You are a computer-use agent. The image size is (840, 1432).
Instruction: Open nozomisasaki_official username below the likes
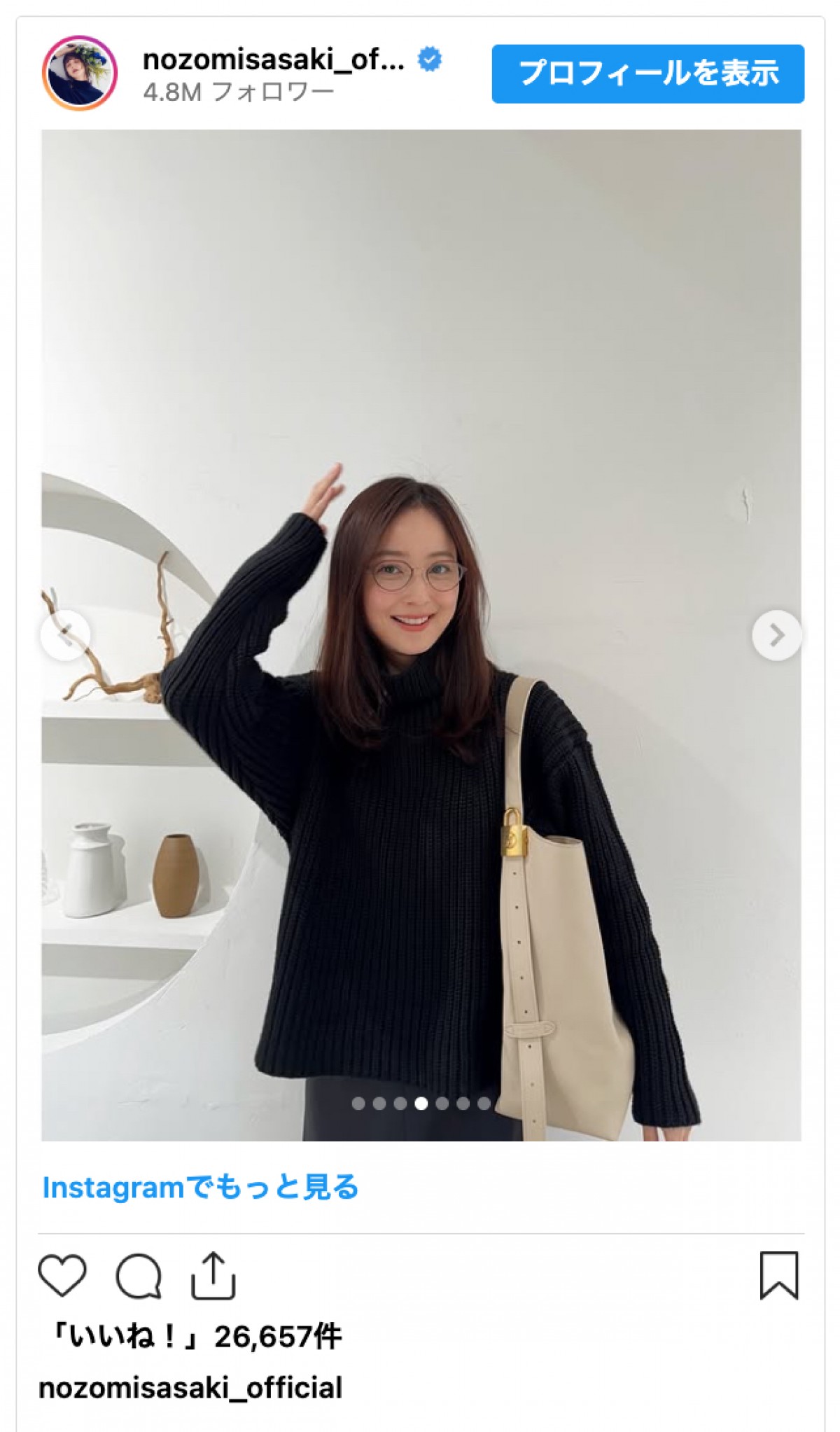point(190,1387)
